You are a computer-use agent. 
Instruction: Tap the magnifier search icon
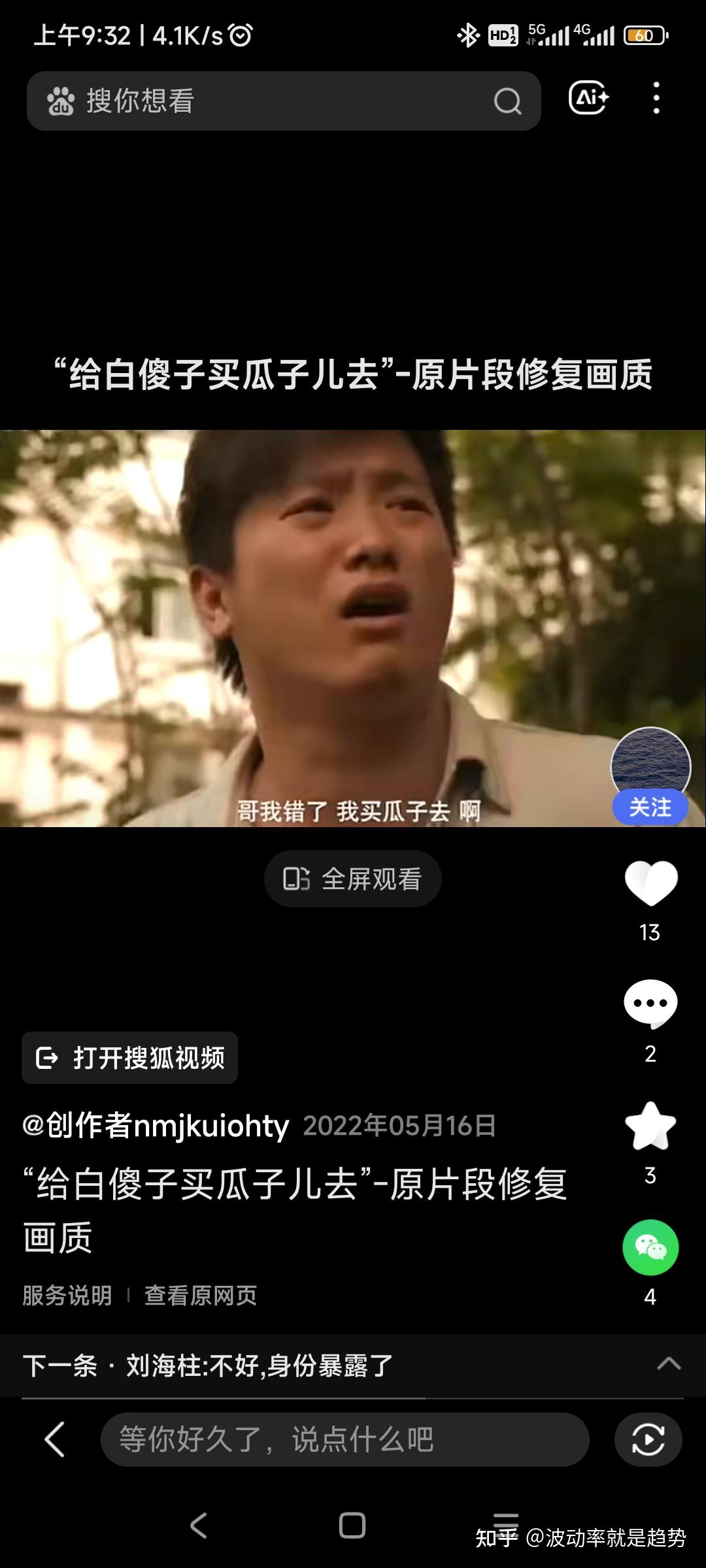coord(507,101)
